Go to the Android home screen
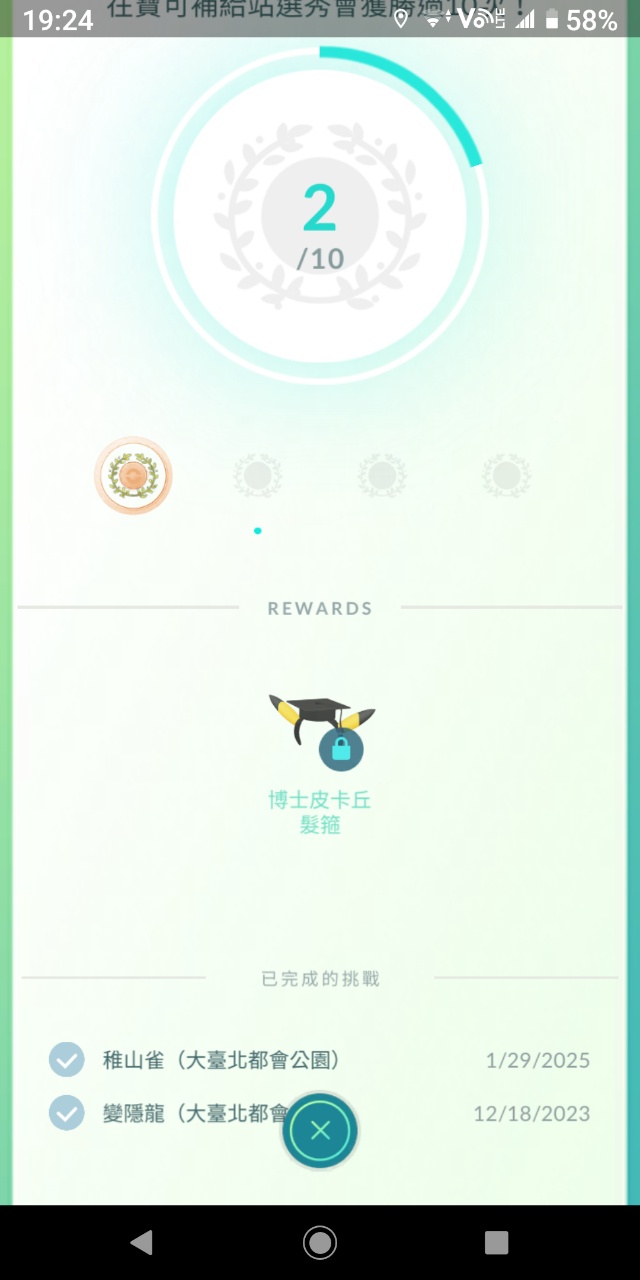This screenshot has width=640, height=1280. coord(320,1242)
